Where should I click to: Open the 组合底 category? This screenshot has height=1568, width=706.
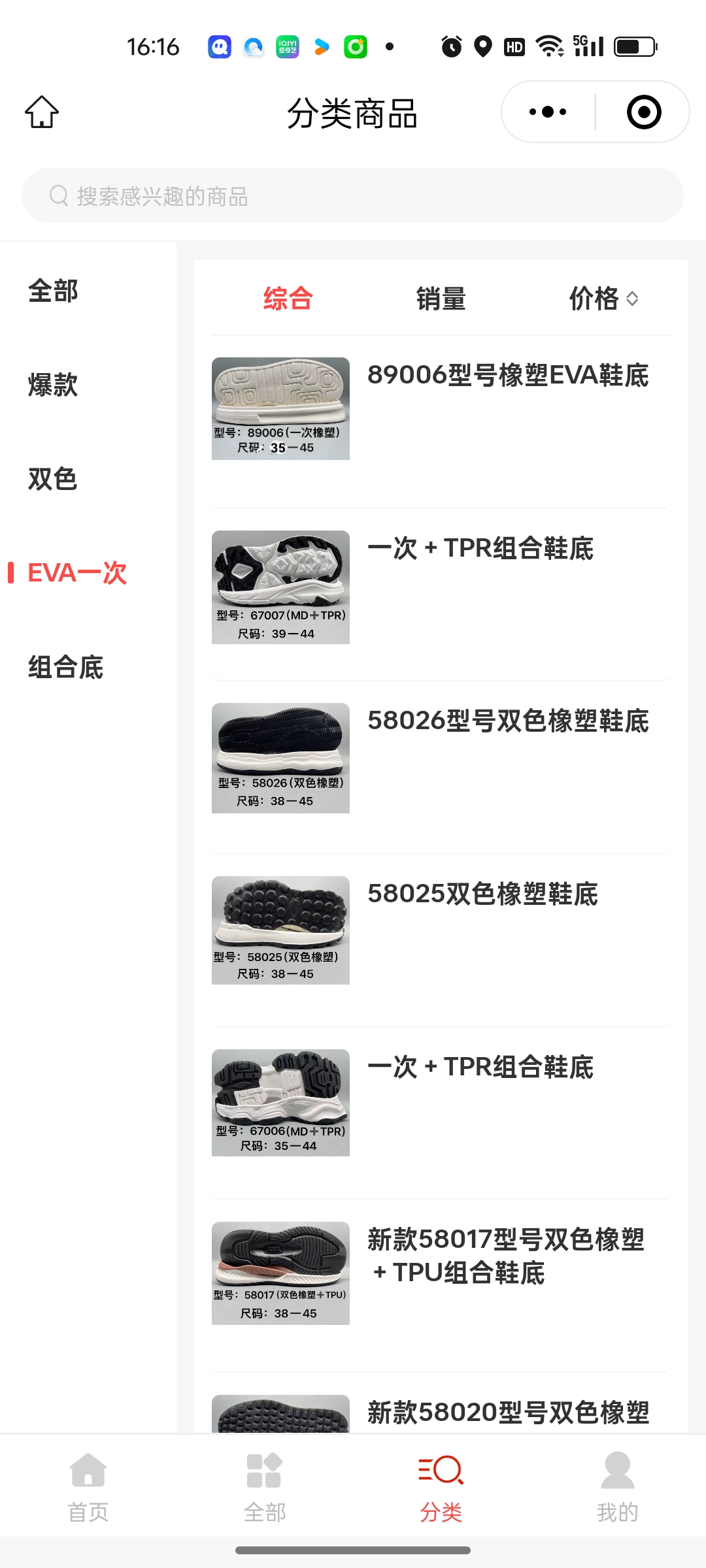(x=65, y=667)
